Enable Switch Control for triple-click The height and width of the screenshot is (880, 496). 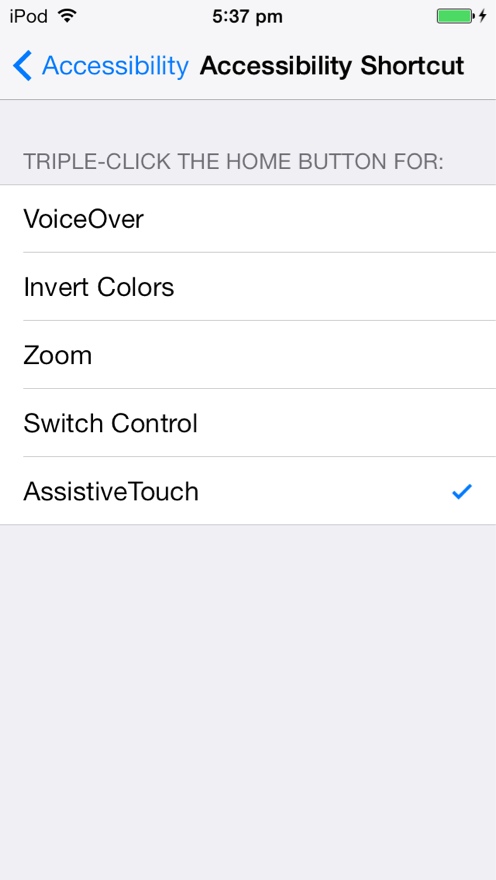coord(248,423)
